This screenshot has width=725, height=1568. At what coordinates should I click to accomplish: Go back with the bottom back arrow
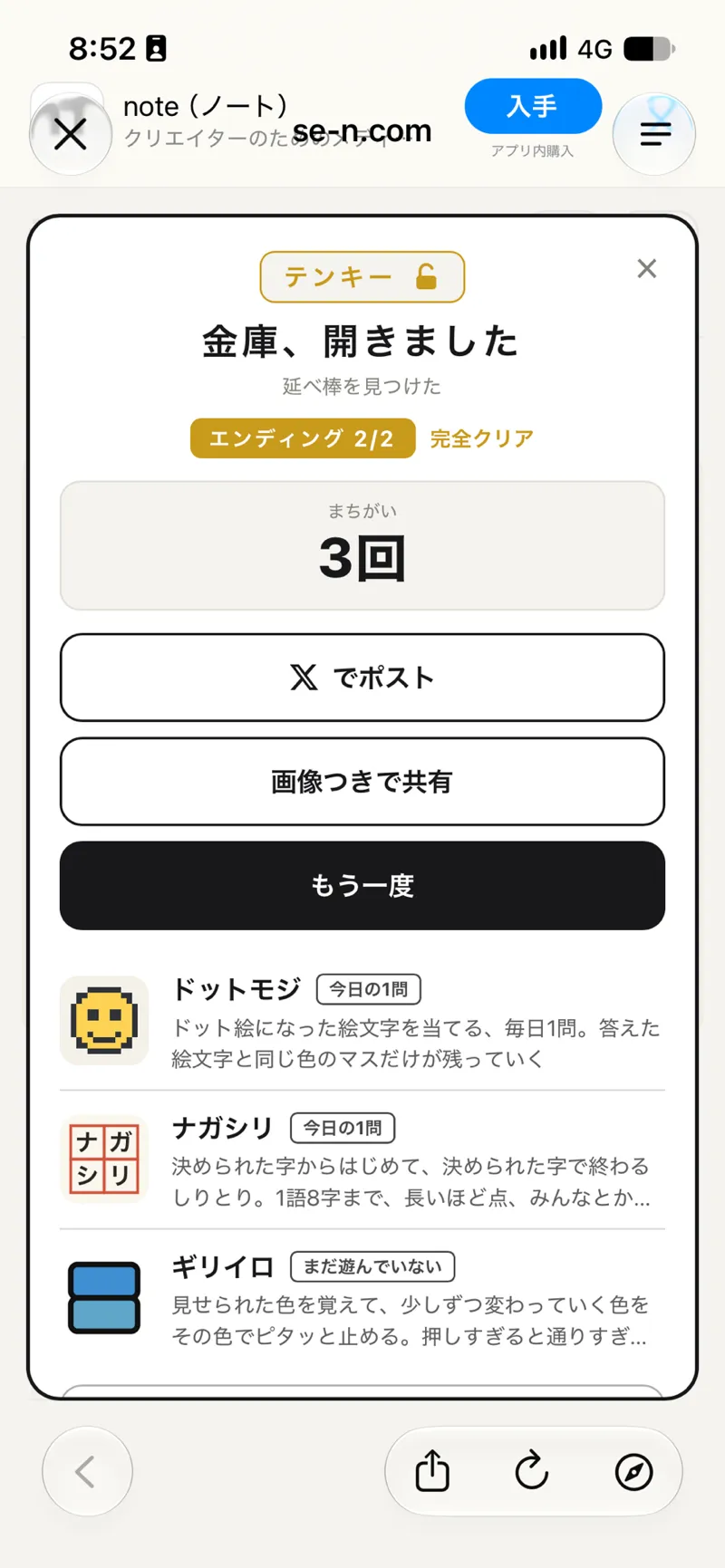pyautogui.click(x=86, y=1471)
